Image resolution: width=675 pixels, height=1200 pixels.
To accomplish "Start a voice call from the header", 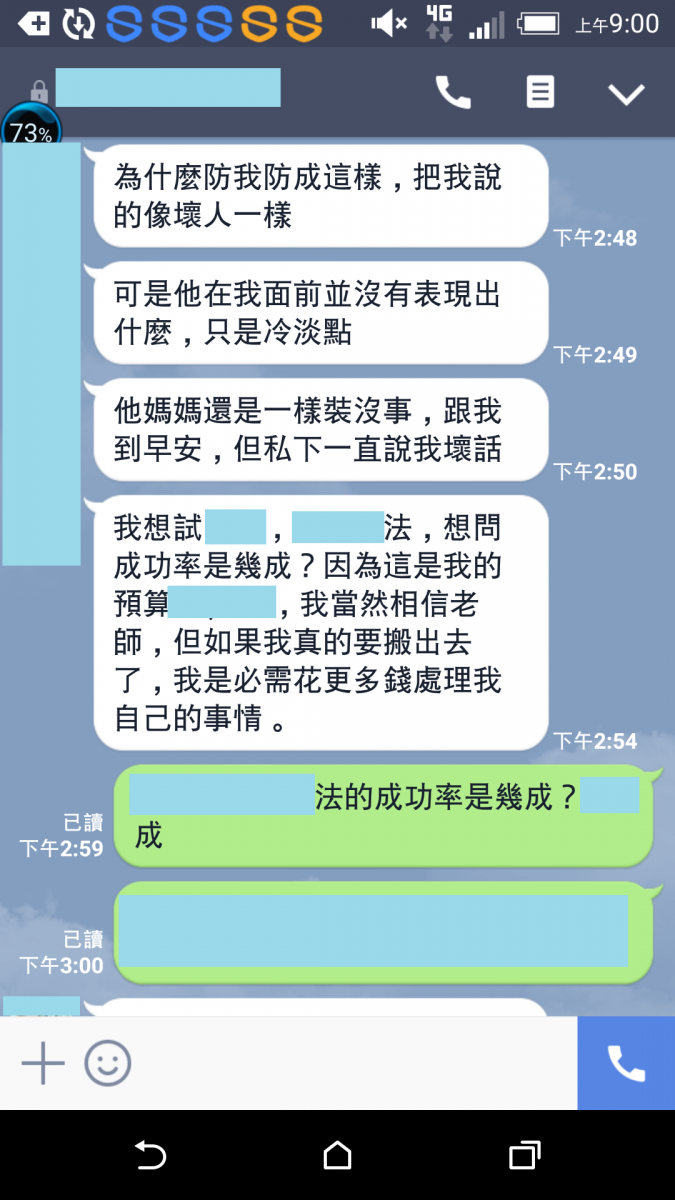I will coord(453,93).
